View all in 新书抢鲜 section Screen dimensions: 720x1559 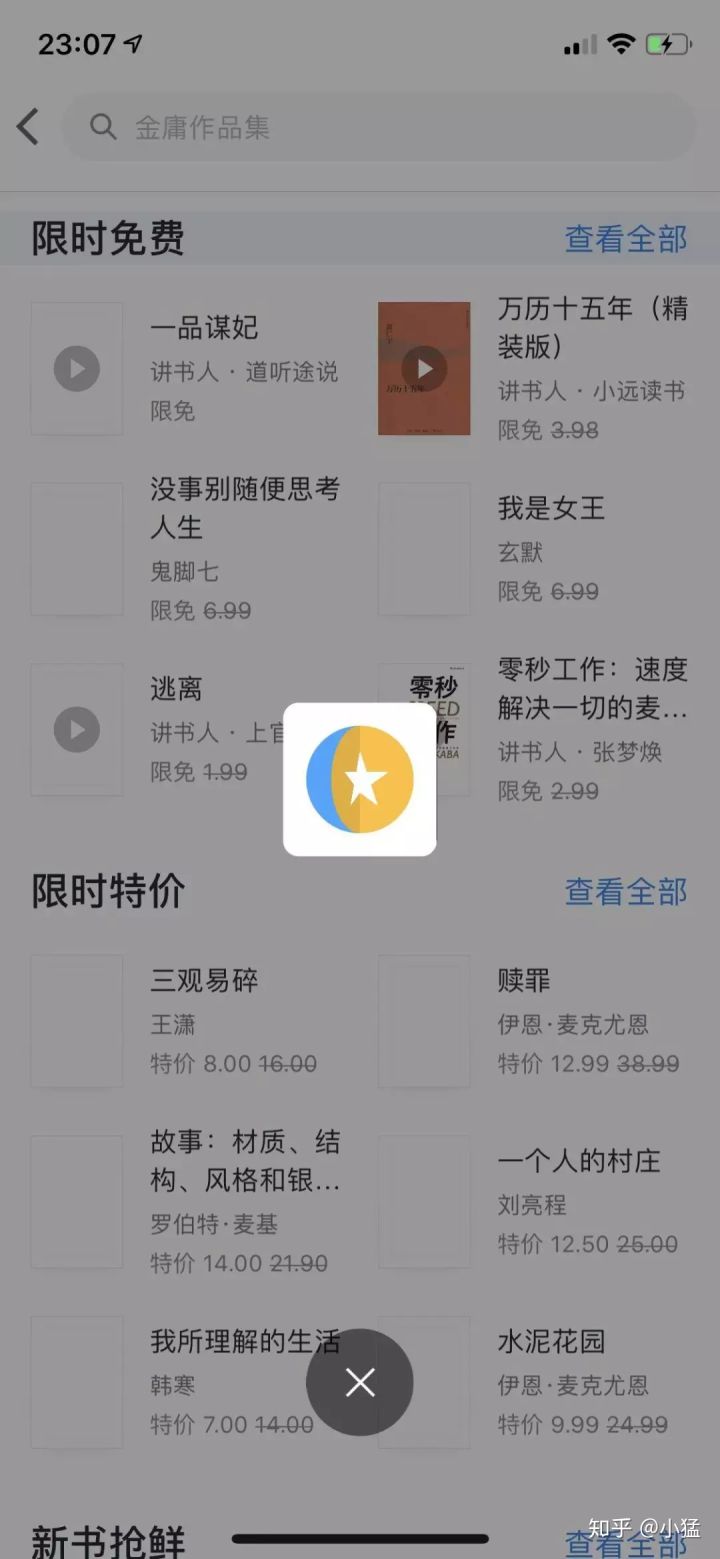[626, 1542]
